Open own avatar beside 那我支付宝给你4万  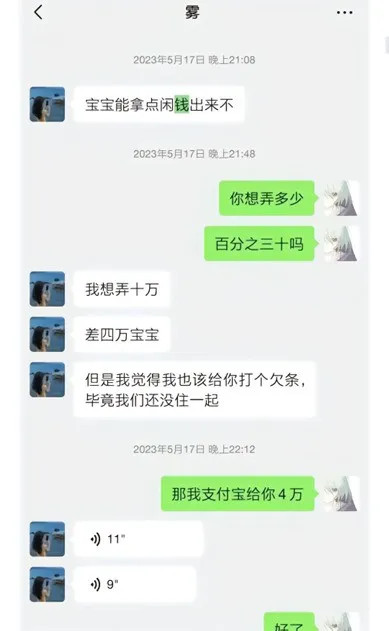(x=342, y=494)
